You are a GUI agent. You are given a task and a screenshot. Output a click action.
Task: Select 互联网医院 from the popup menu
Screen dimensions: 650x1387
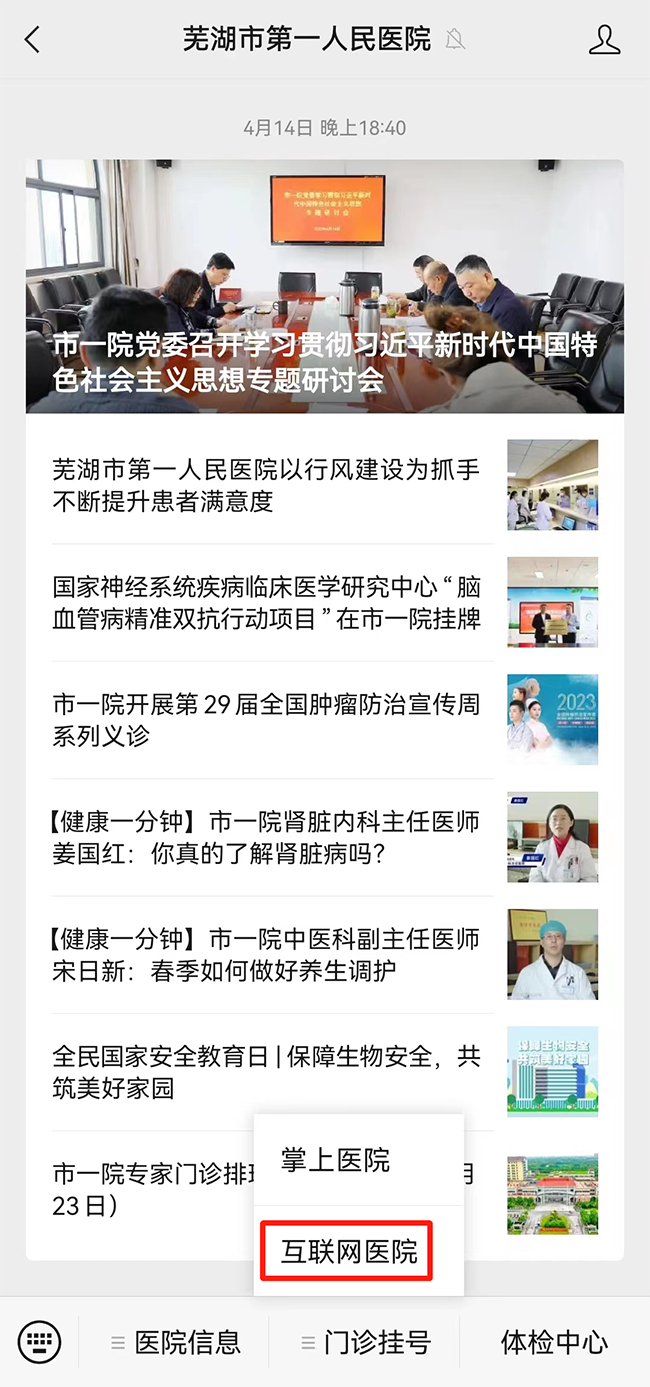click(x=348, y=1252)
